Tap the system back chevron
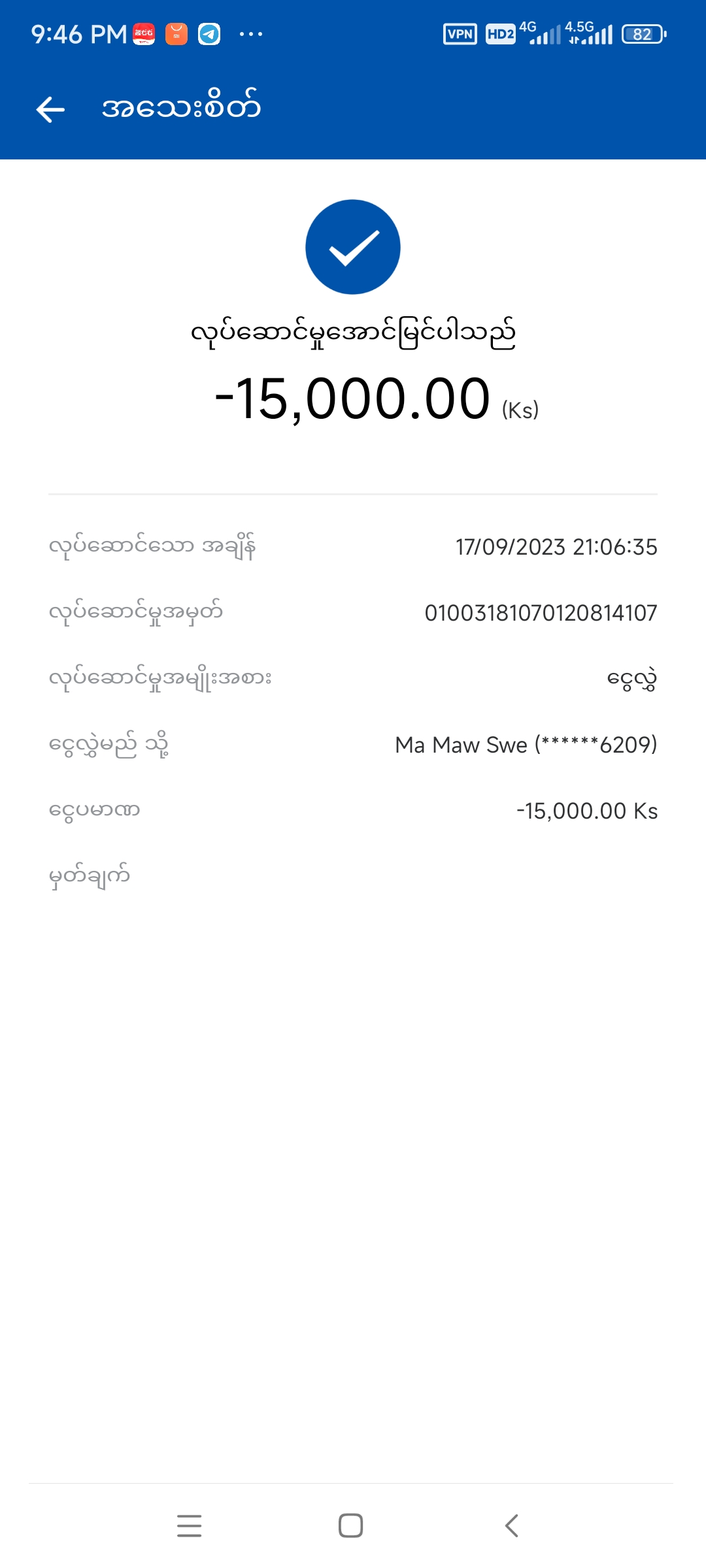Screen dimensions: 706x1568 tap(512, 1526)
